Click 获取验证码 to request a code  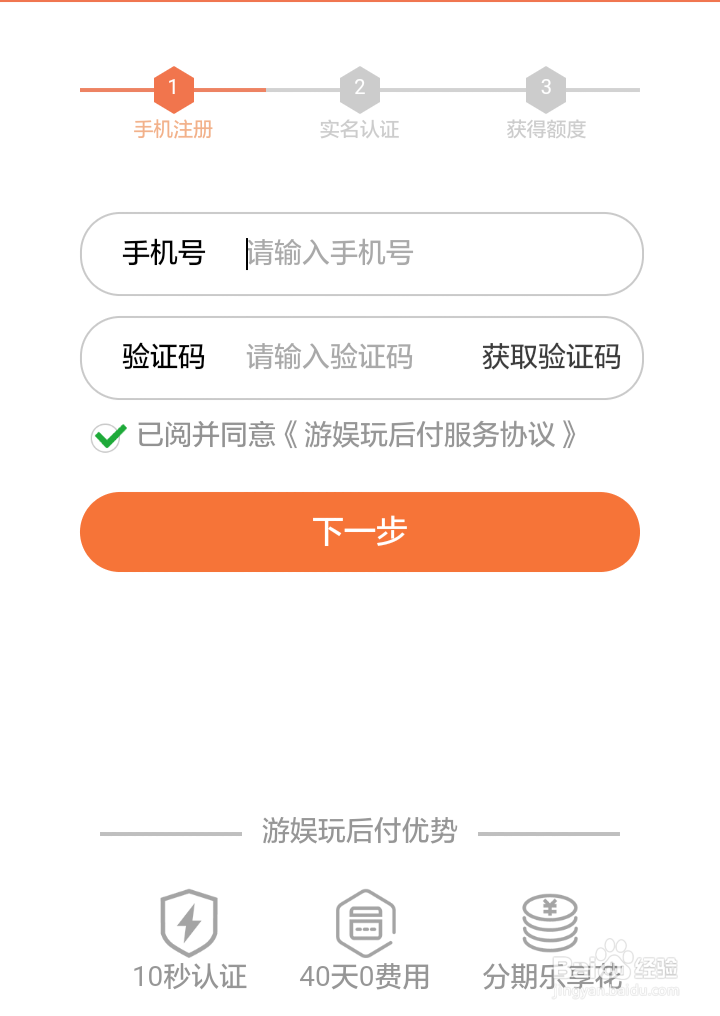tap(549, 358)
